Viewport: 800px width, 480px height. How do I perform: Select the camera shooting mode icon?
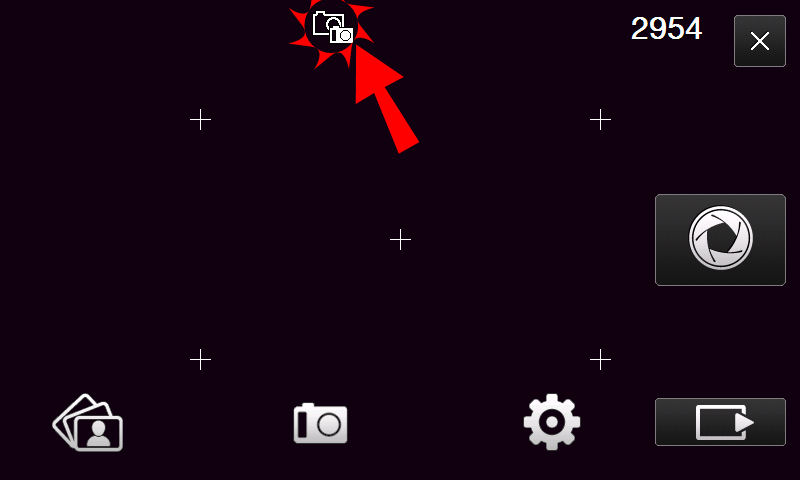(320, 423)
